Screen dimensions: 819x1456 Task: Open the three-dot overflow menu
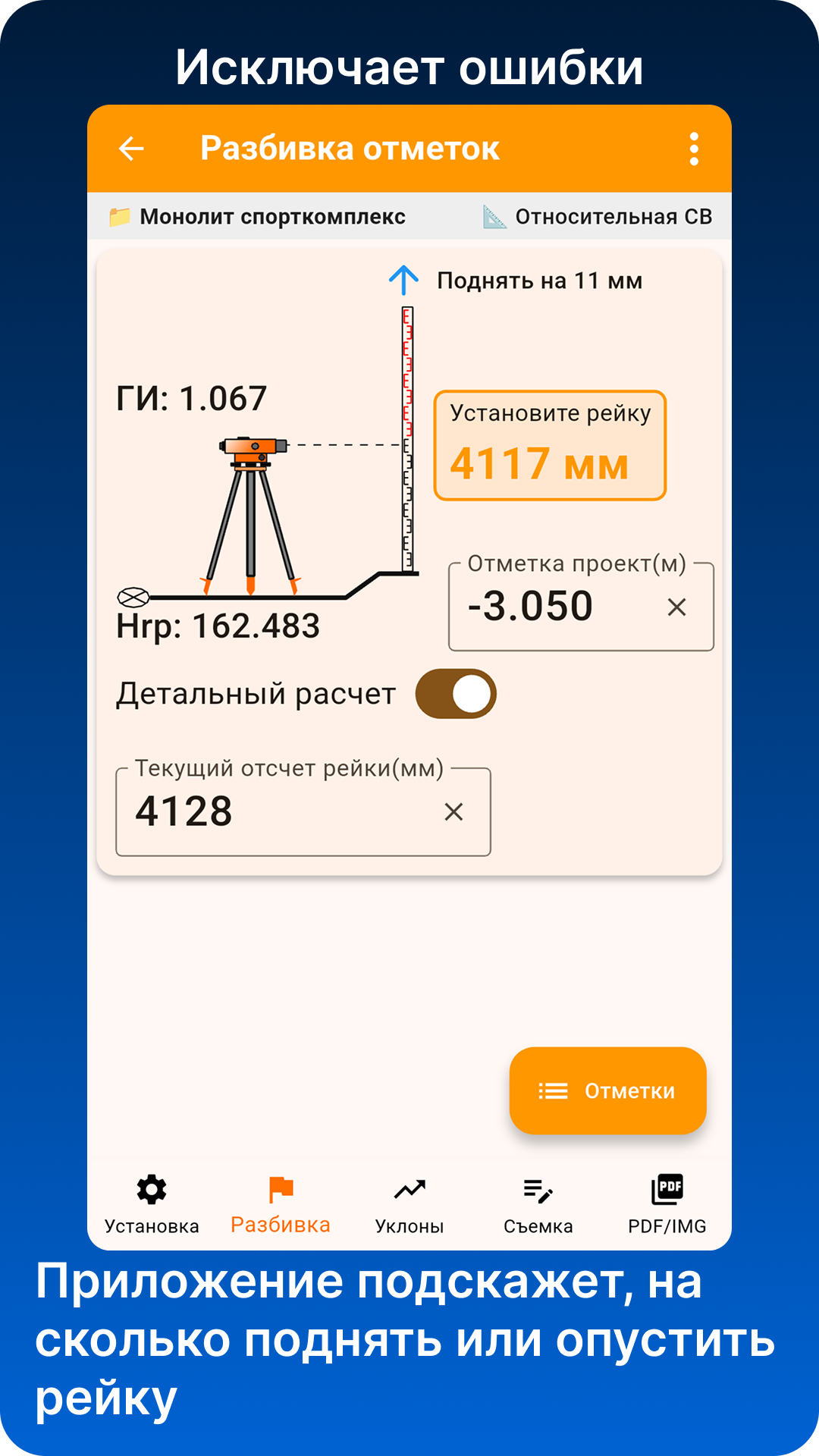[692, 148]
